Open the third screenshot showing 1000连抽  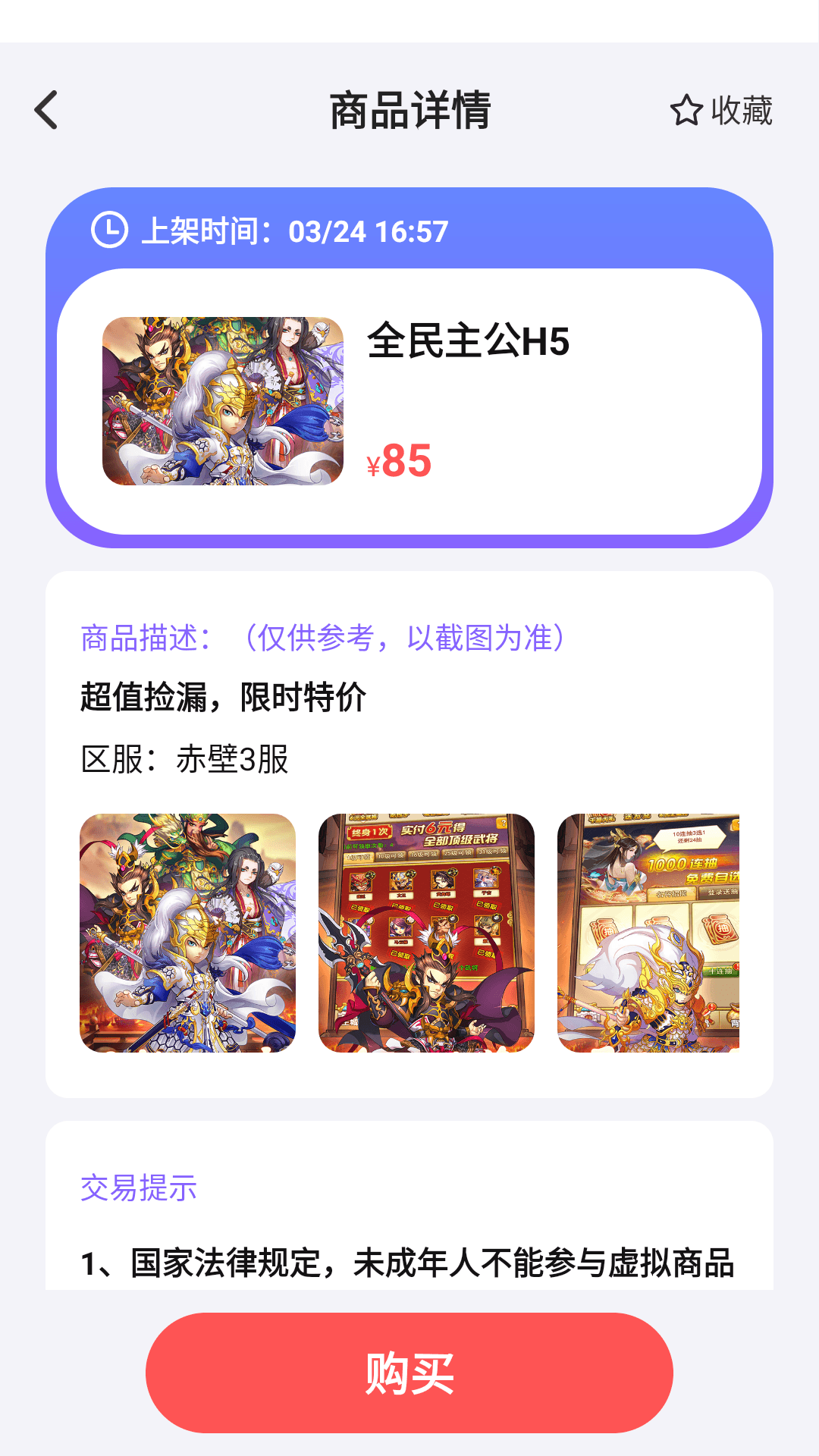click(x=648, y=933)
